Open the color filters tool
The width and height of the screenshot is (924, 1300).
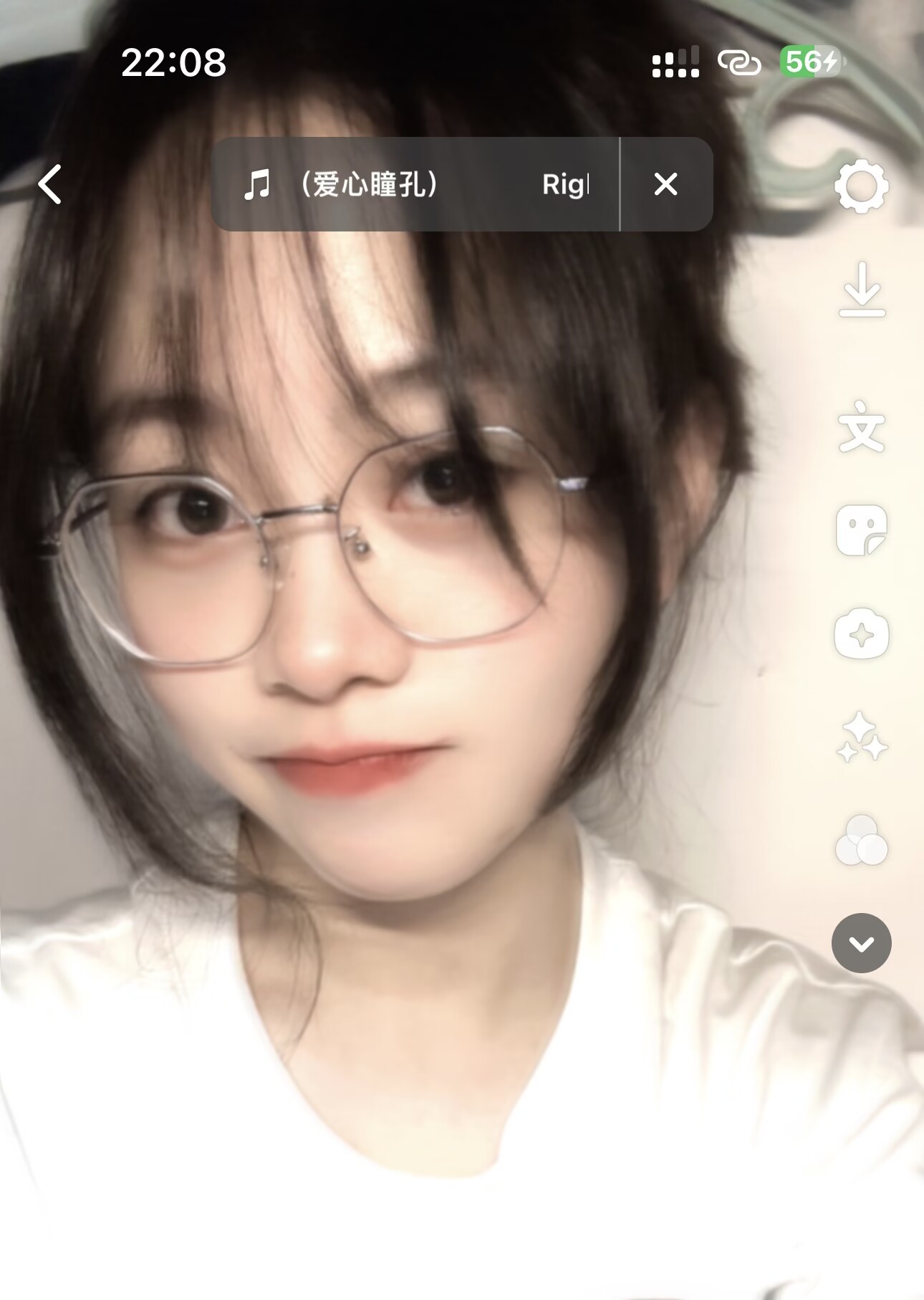pos(862,841)
